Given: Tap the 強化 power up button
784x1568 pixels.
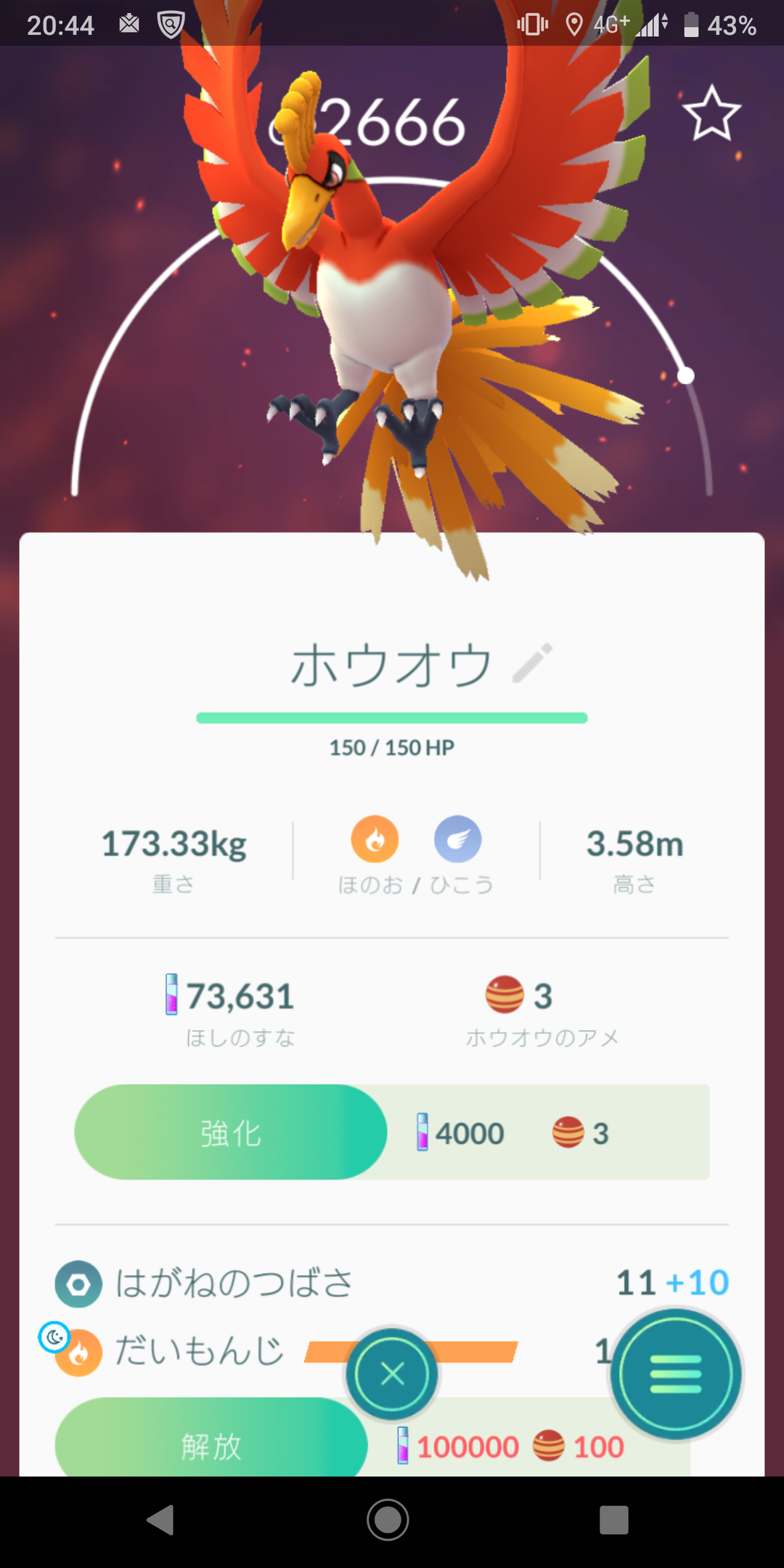Looking at the screenshot, I should [230, 1132].
